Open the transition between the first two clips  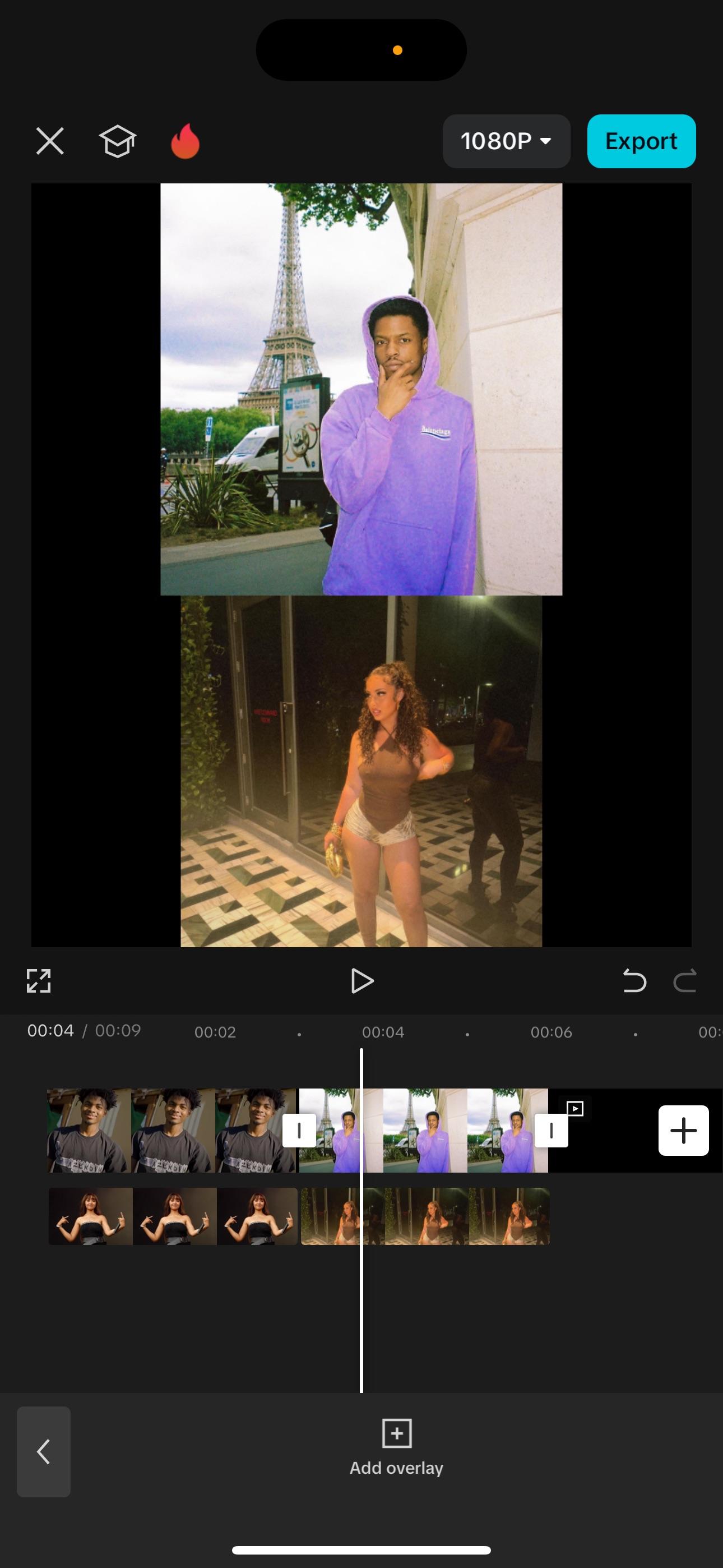tap(299, 1131)
